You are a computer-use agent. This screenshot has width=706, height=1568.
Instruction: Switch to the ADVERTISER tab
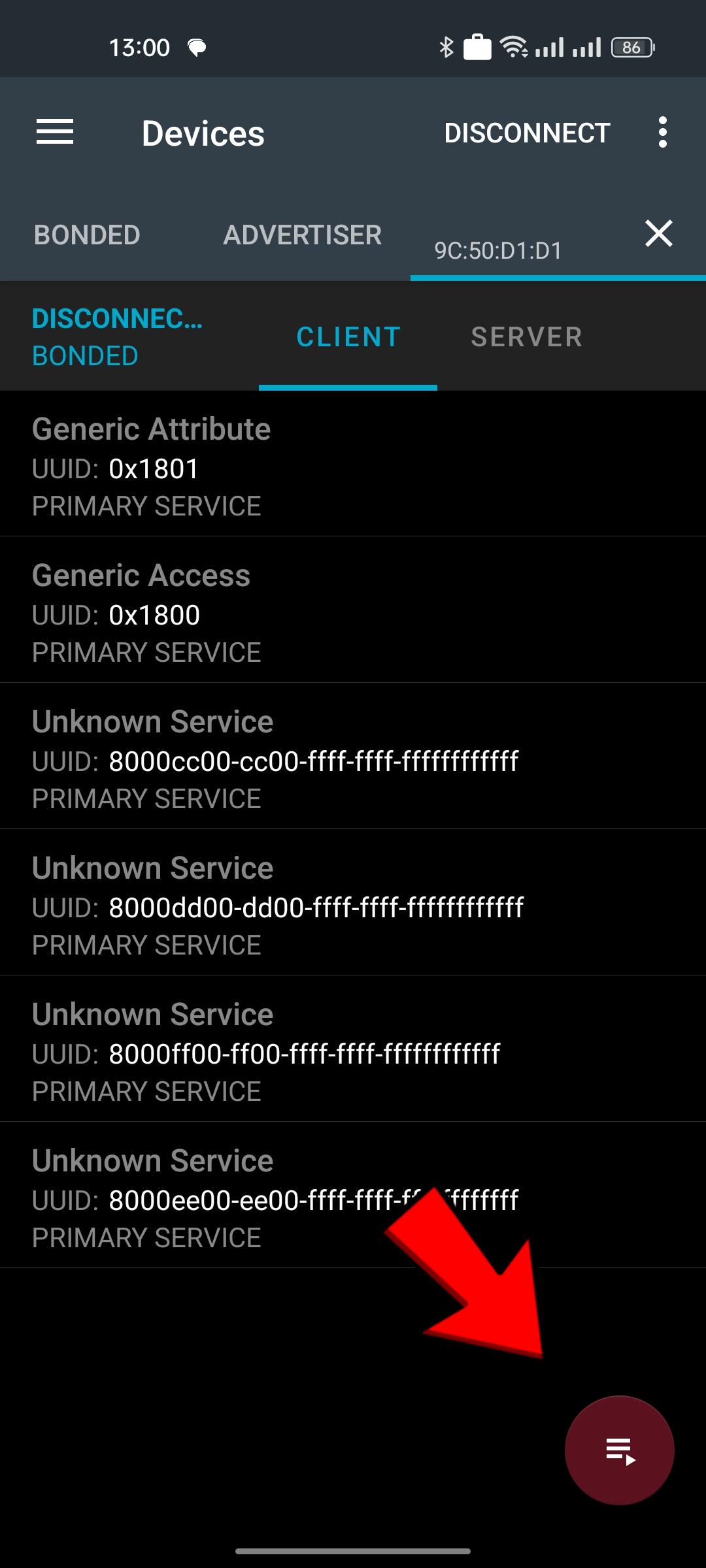302,235
